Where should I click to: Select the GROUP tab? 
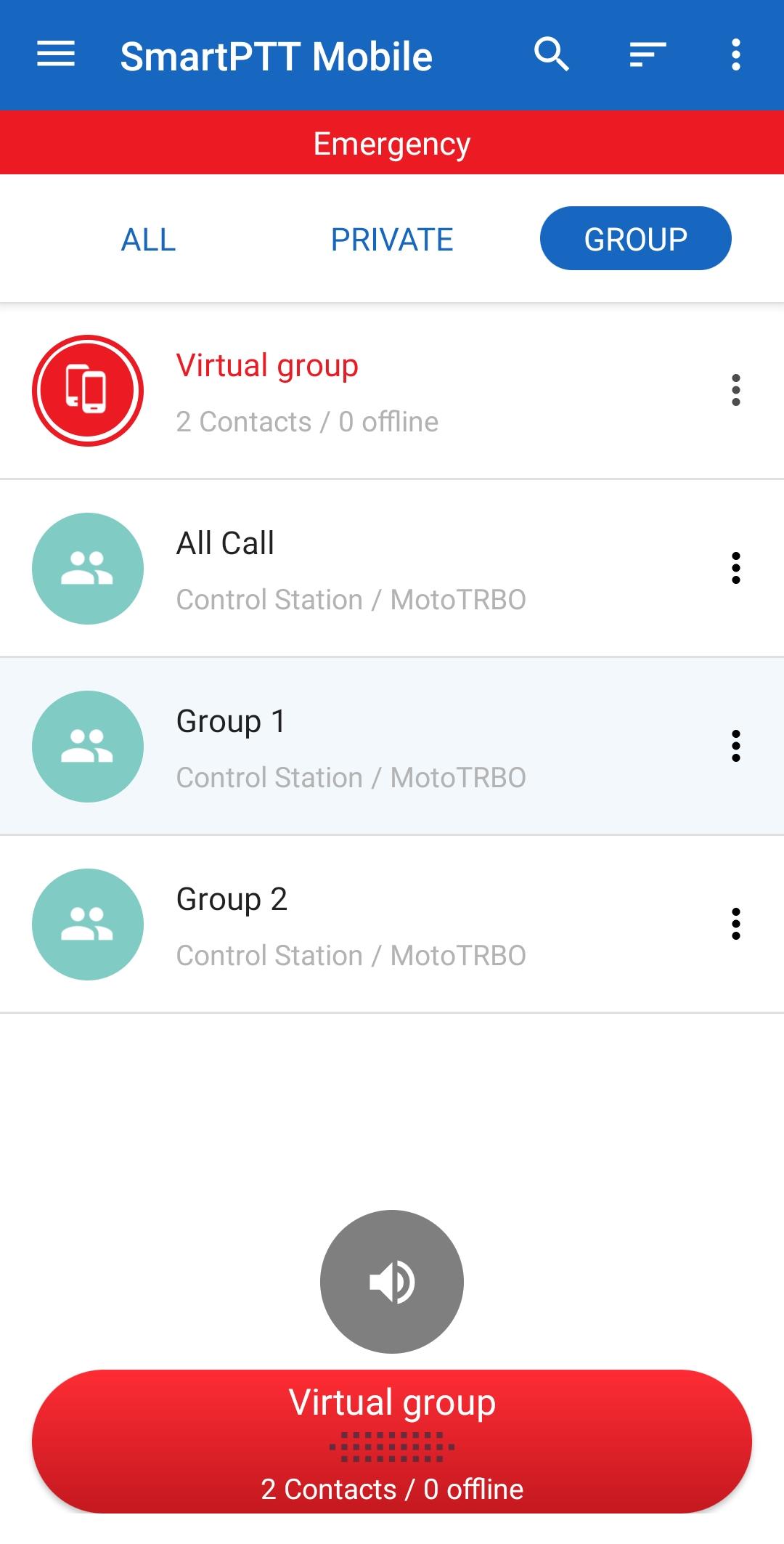coord(635,239)
